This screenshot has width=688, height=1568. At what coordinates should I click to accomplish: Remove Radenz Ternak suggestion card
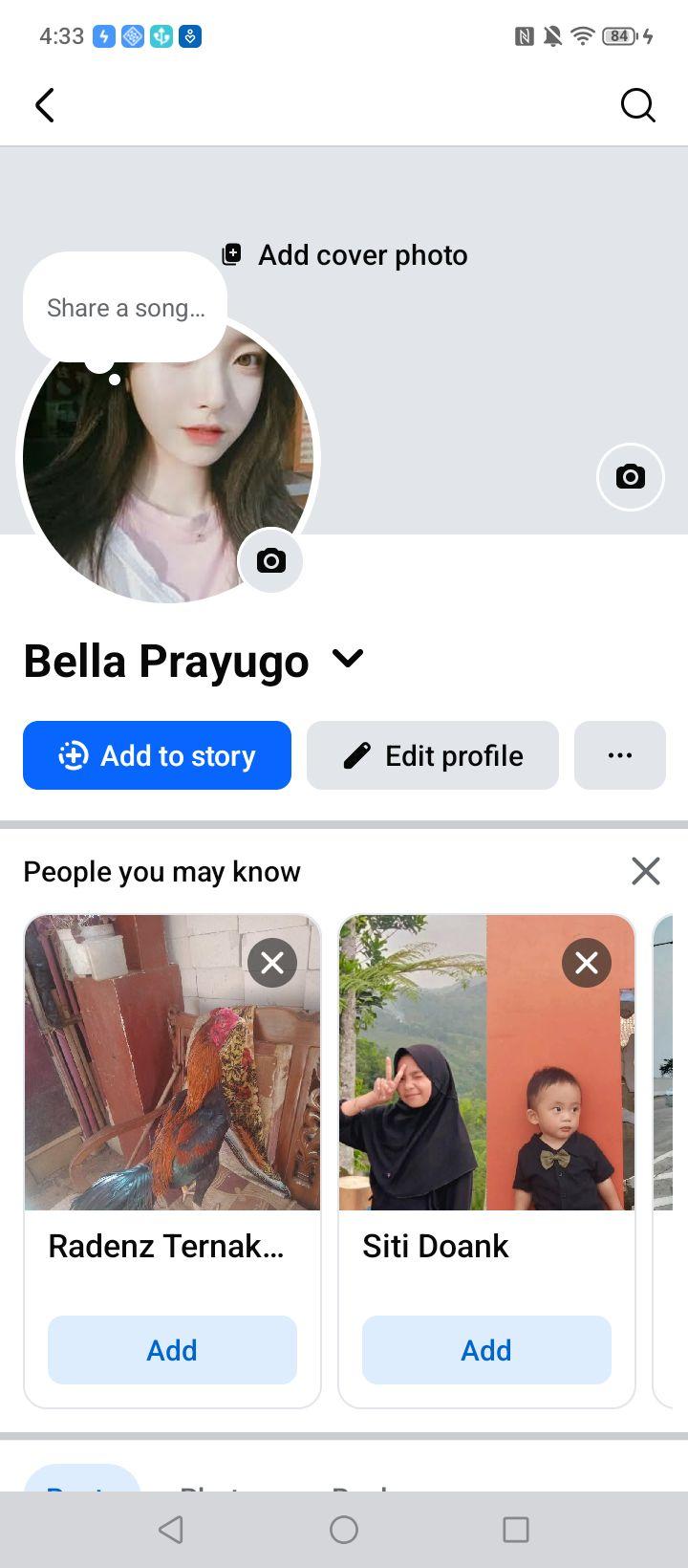pyautogui.click(x=272, y=963)
